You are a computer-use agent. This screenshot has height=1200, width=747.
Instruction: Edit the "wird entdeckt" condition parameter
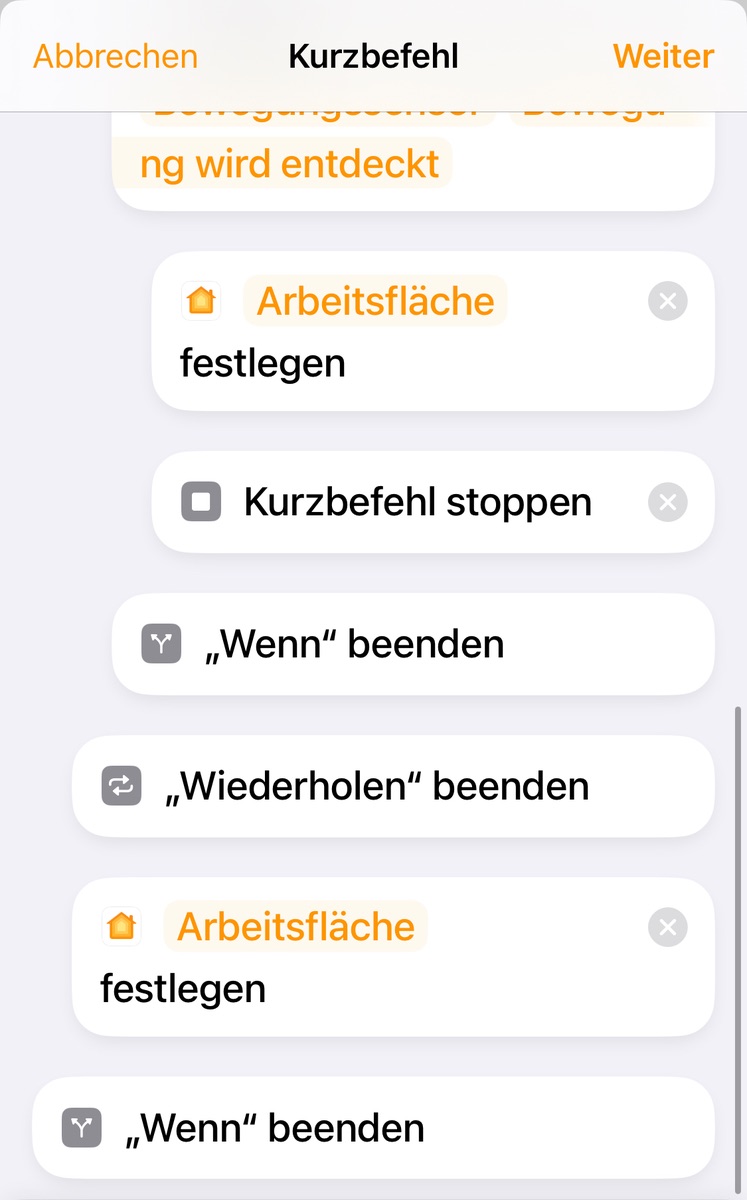pos(290,164)
